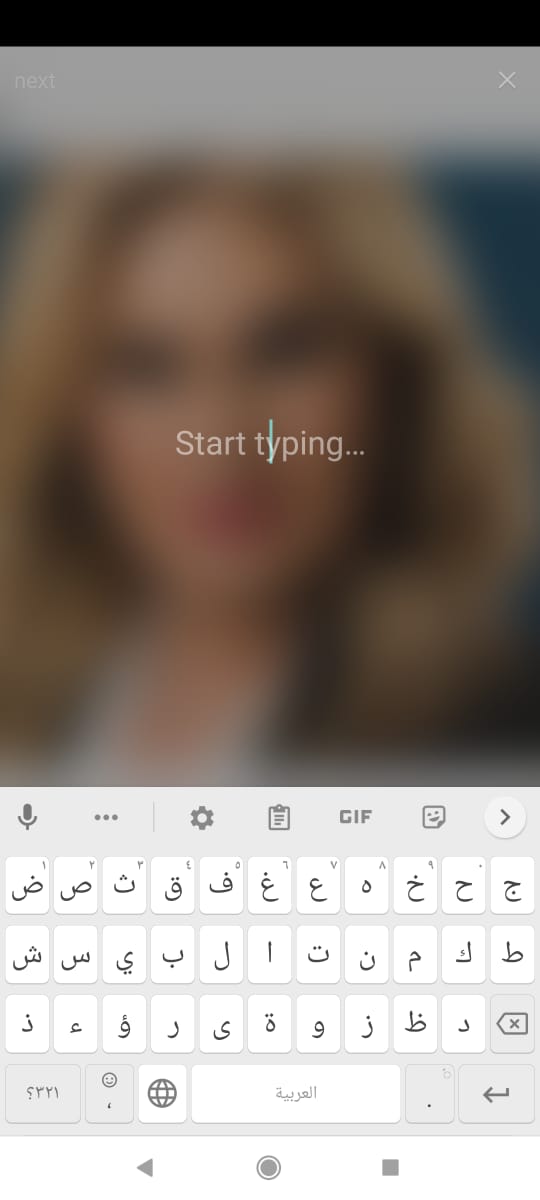
Task: Open the GIF picker
Action: tap(355, 817)
